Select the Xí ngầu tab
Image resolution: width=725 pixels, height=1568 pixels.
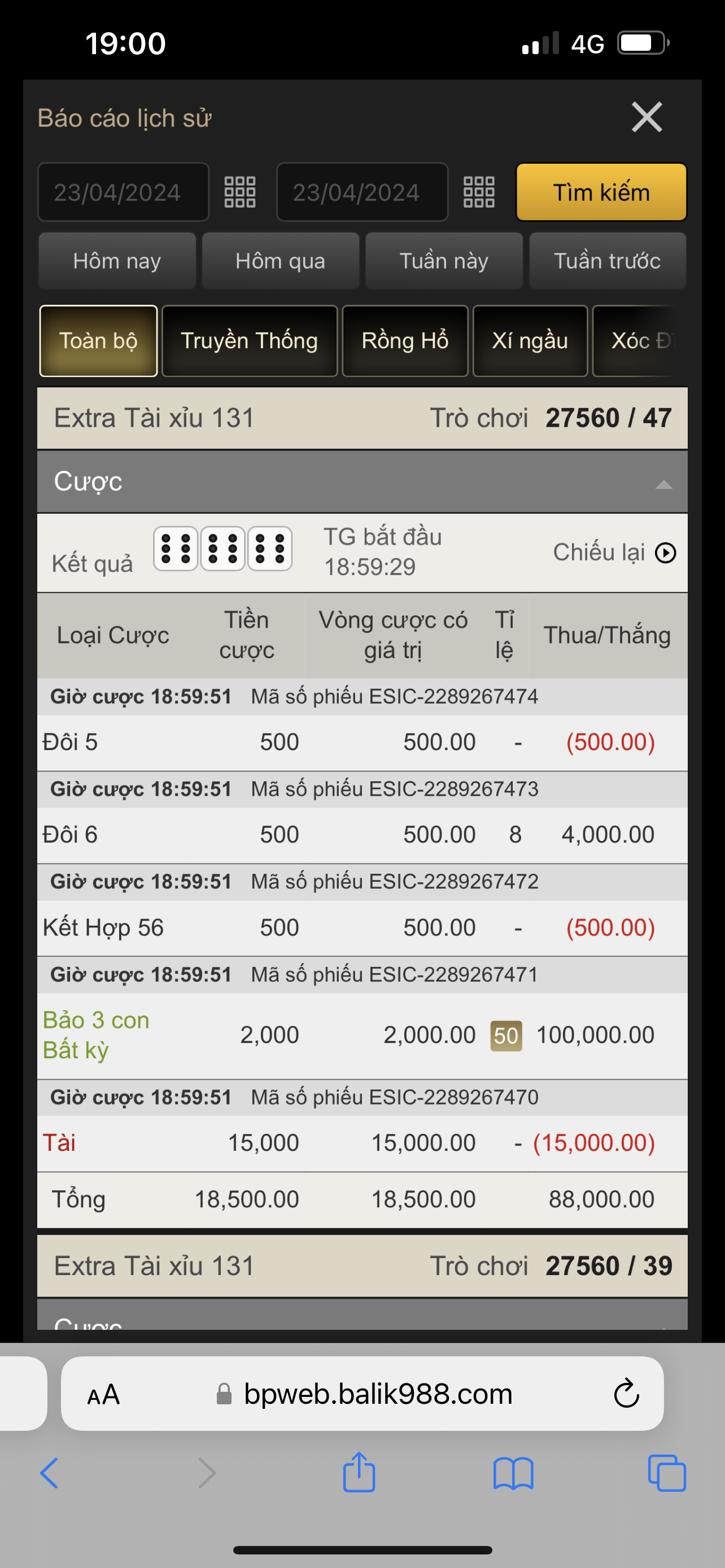point(530,341)
